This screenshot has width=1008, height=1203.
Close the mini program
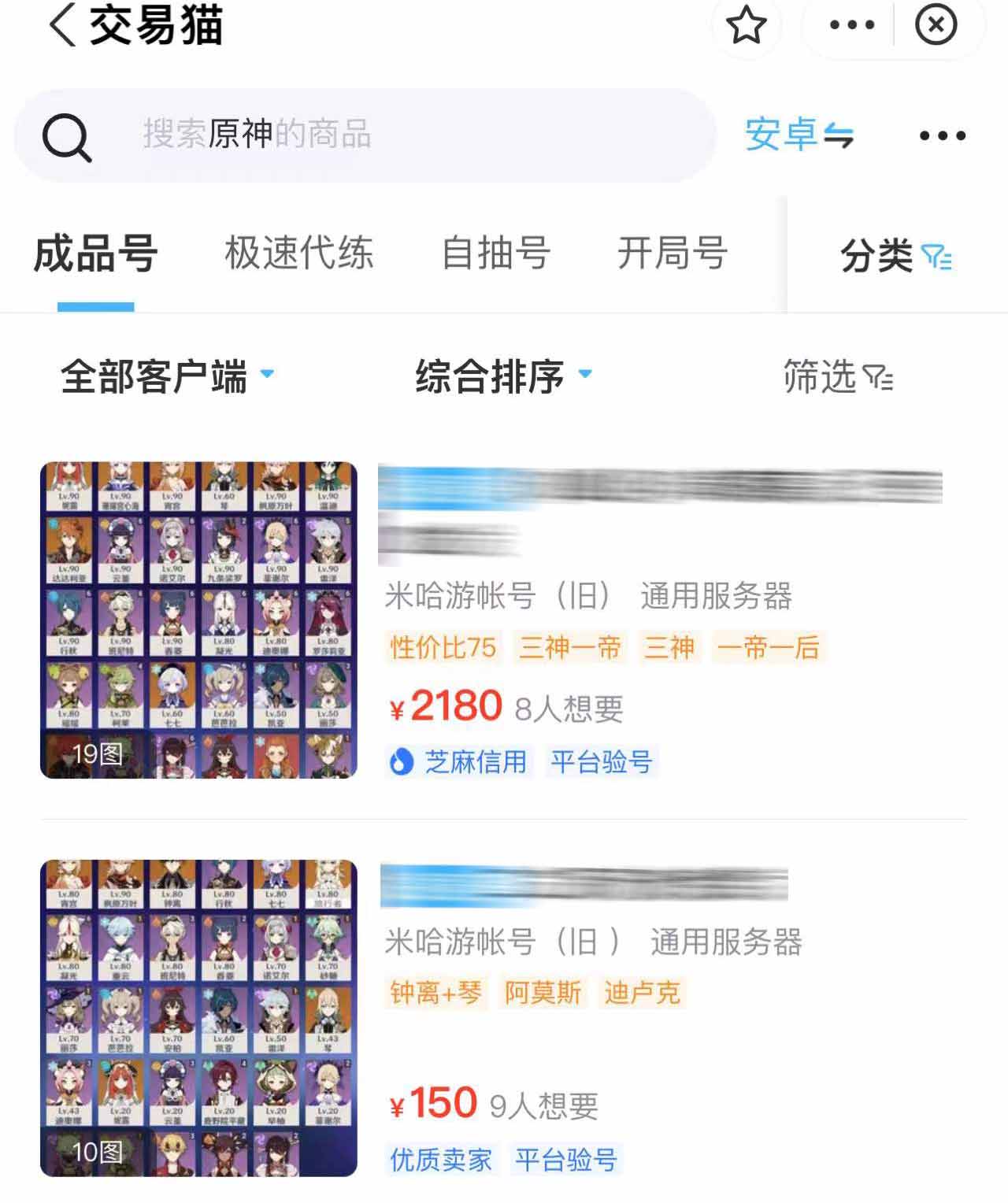[936, 25]
